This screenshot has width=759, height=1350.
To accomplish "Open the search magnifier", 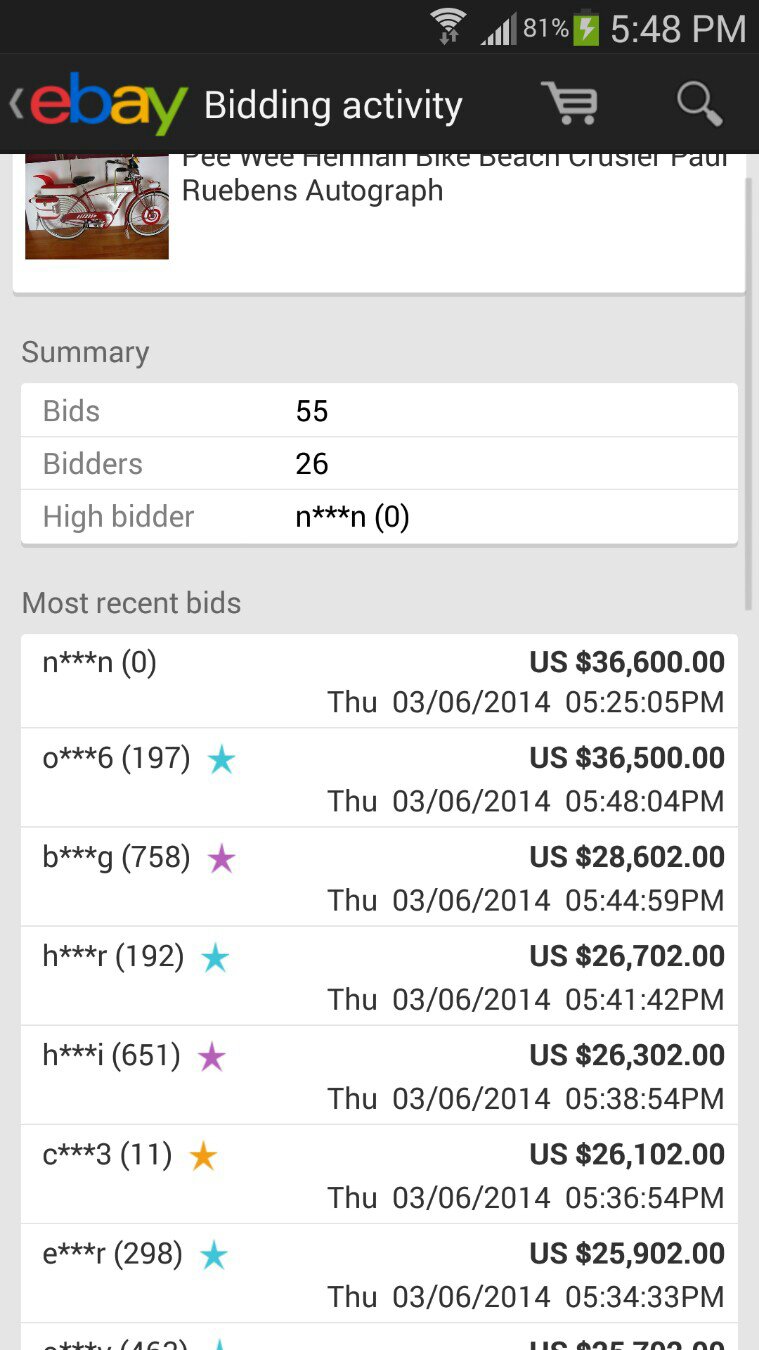I will pyautogui.click(x=699, y=103).
